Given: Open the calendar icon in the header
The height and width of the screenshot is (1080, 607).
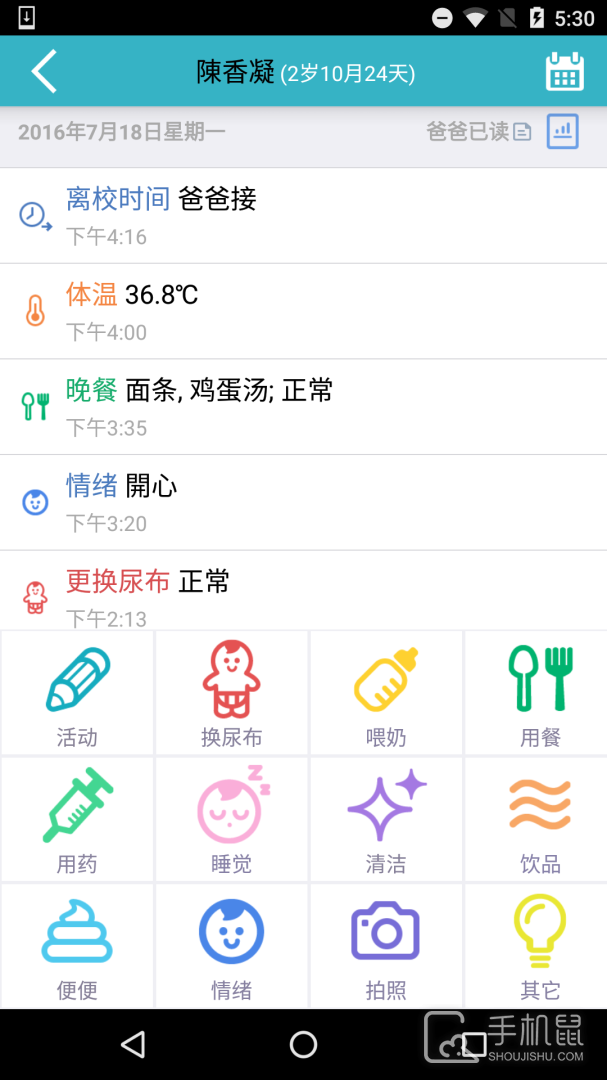Looking at the screenshot, I should 564,72.
